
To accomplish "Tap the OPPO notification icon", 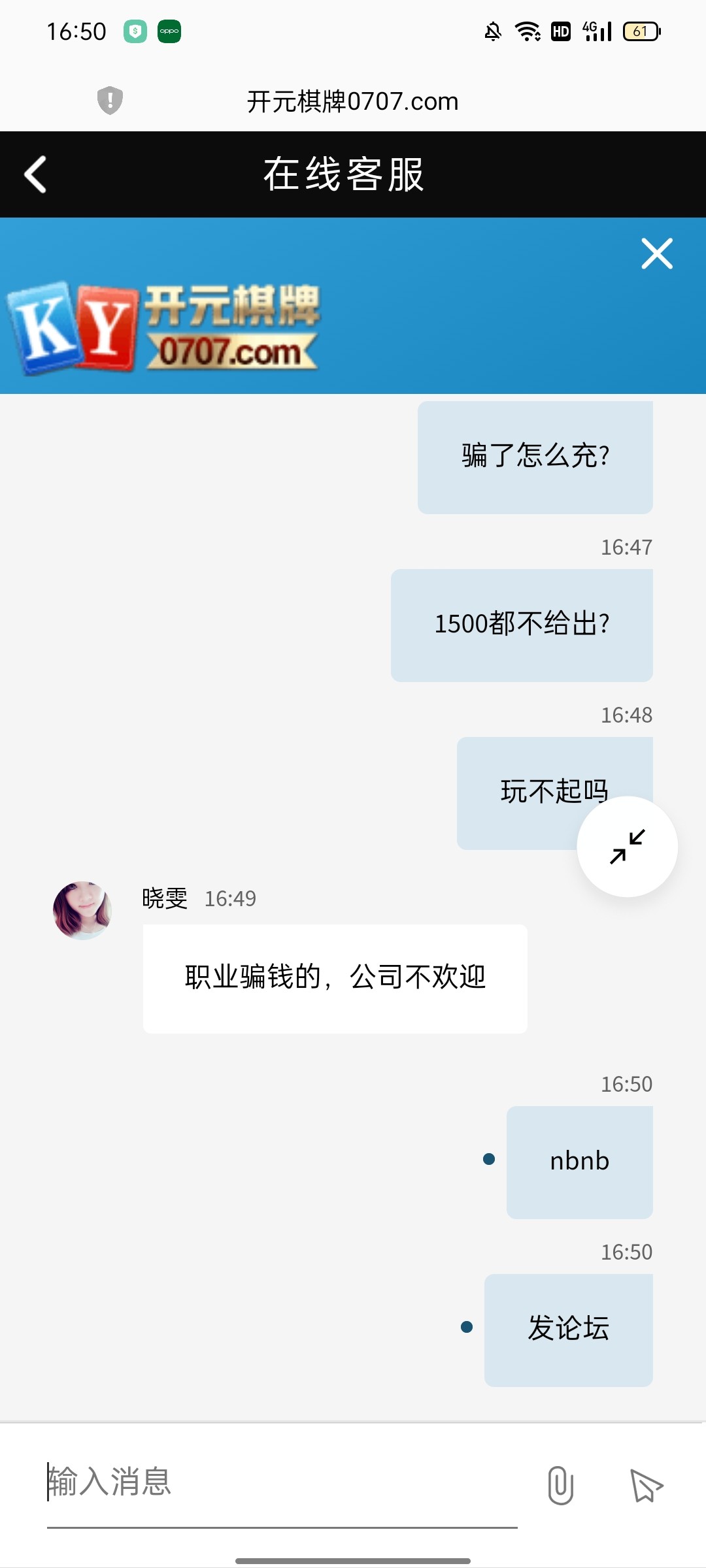I will (x=169, y=31).
